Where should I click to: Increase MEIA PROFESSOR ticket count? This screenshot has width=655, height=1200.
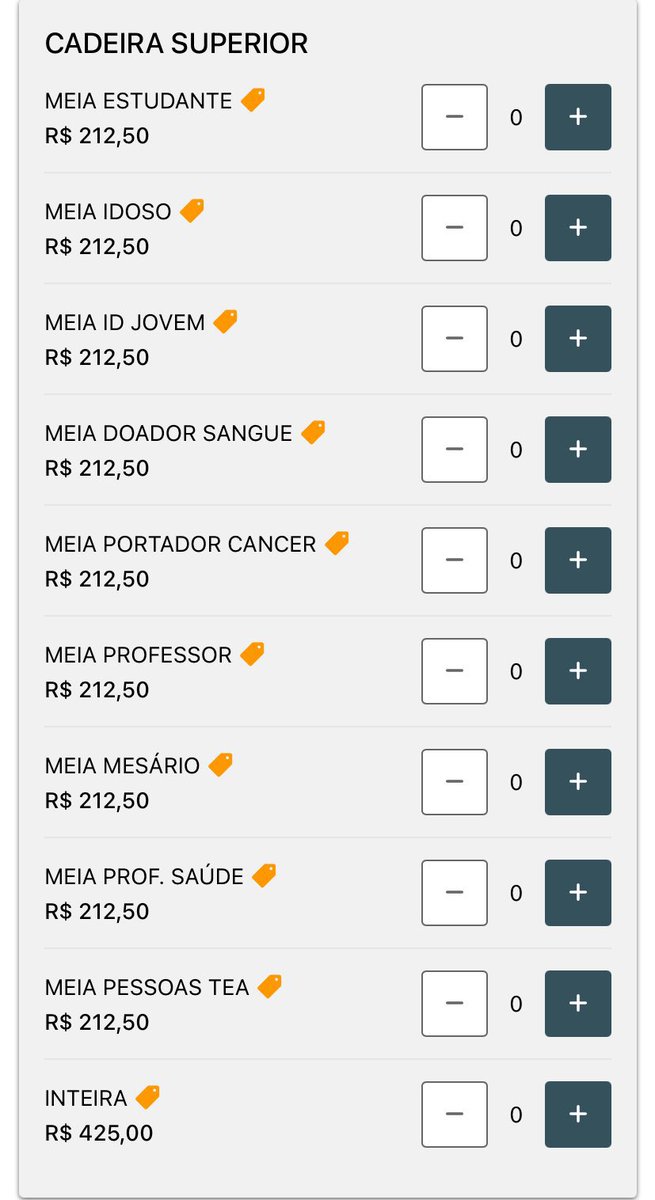click(577, 672)
